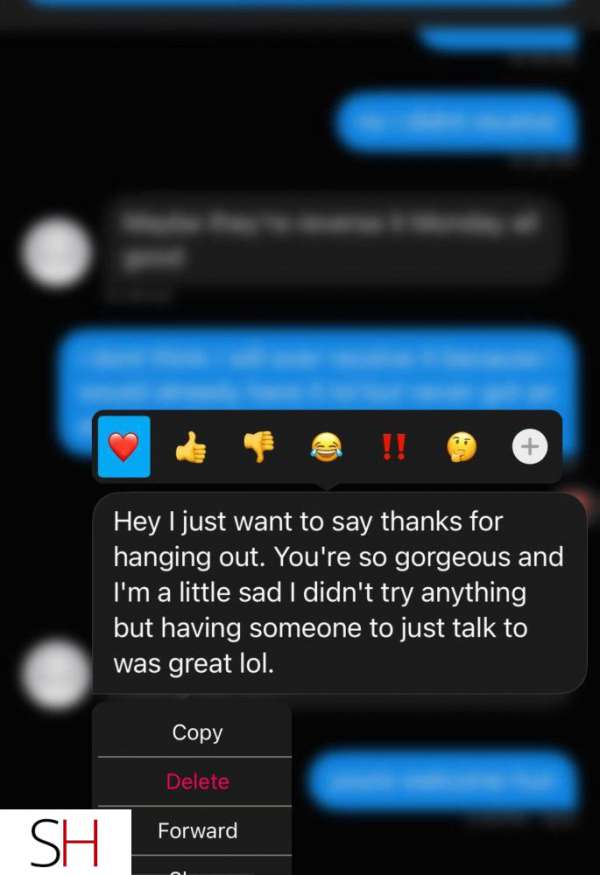The width and height of the screenshot is (600, 875).
Task: React with the thumbs down emoji
Action: [259, 449]
